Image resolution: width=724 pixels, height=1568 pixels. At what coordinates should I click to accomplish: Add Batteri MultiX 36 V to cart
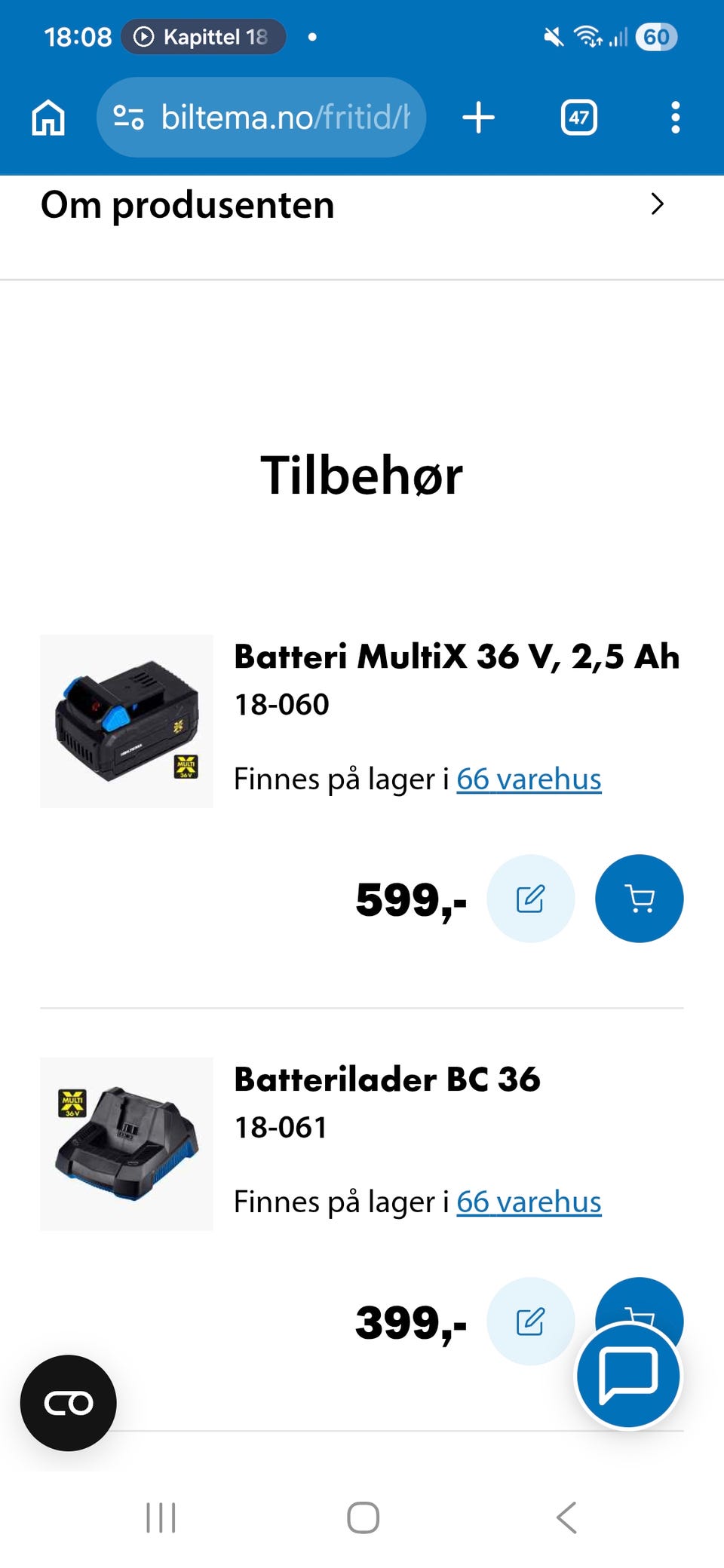click(x=640, y=899)
